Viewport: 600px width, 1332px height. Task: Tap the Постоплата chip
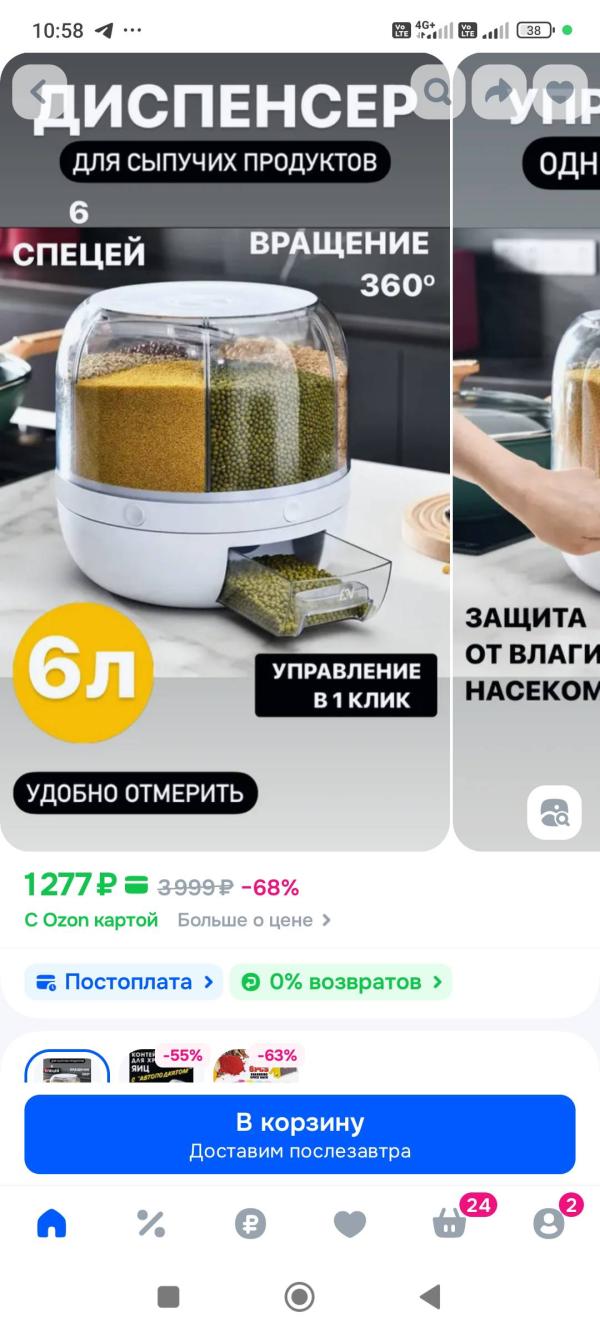click(124, 982)
